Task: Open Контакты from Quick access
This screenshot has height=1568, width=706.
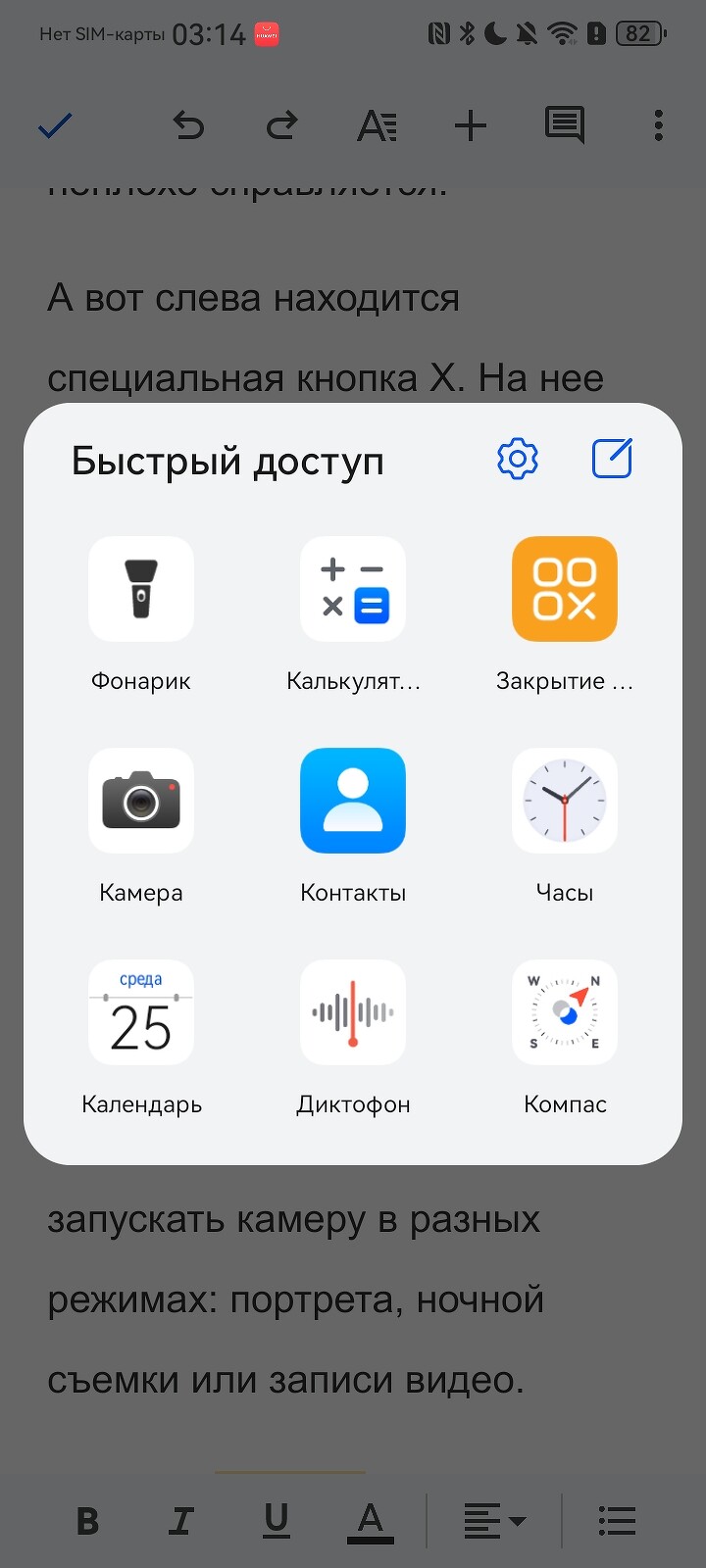Action: click(x=353, y=801)
